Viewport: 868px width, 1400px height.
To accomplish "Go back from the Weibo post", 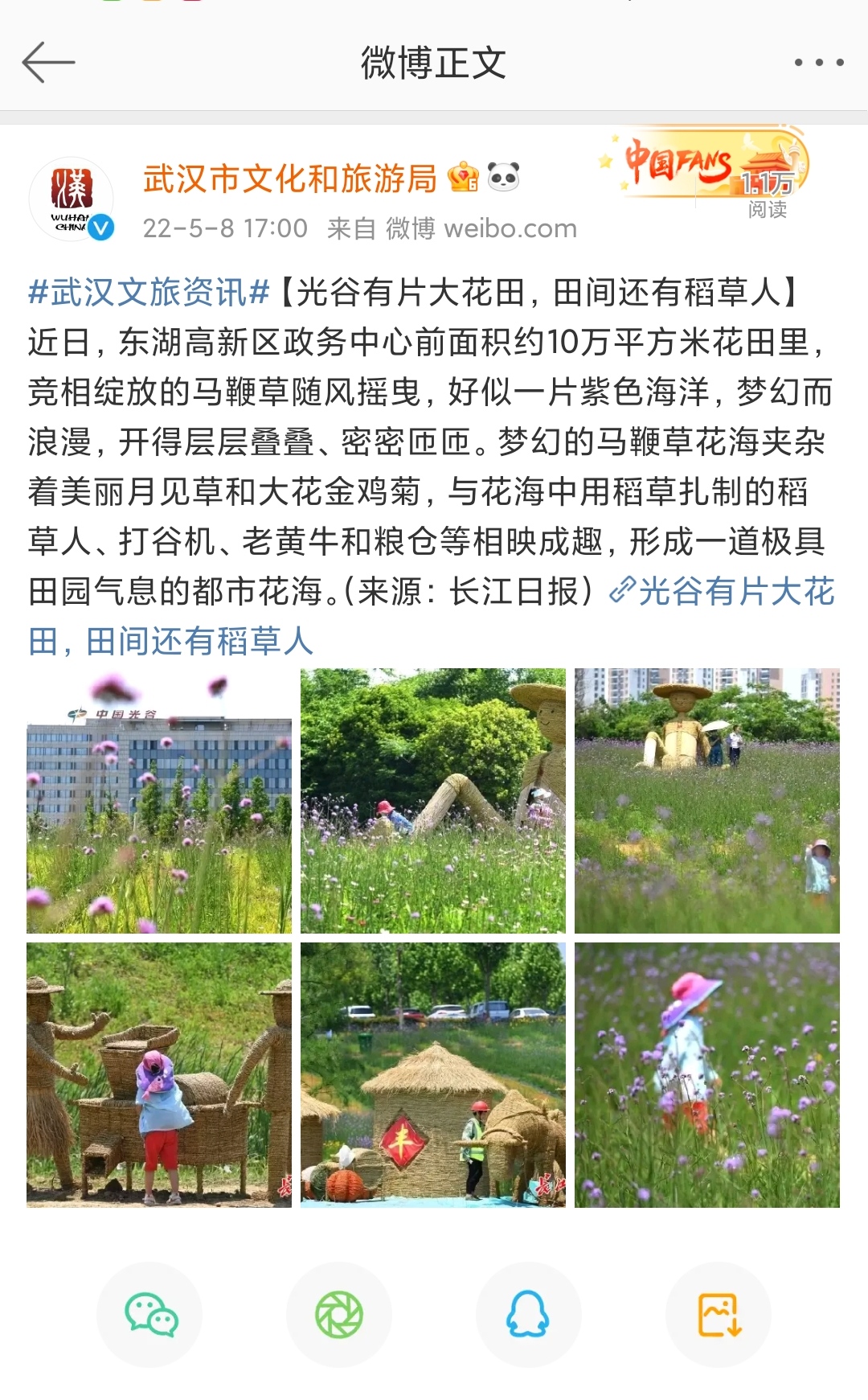I will pyautogui.click(x=48, y=63).
